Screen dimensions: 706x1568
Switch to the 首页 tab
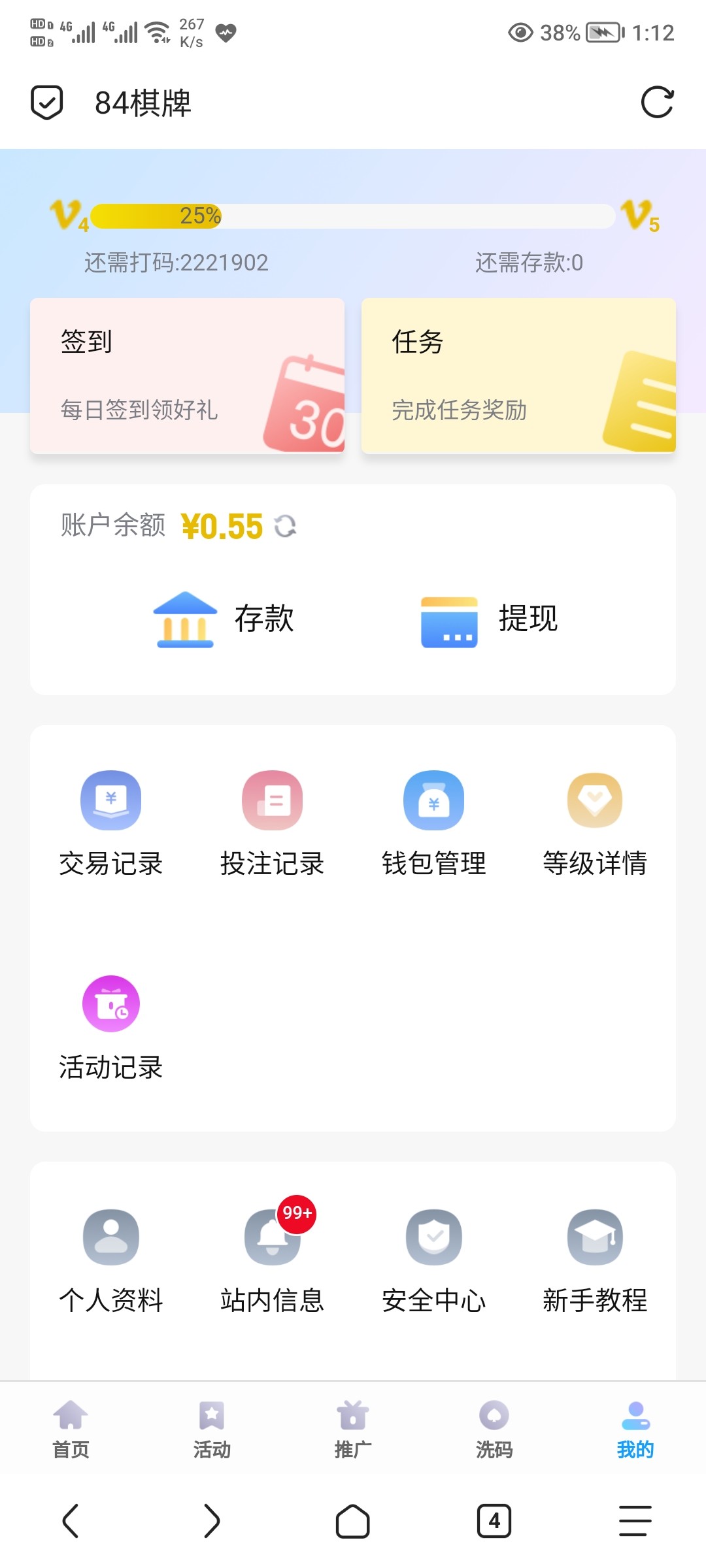click(71, 1429)
